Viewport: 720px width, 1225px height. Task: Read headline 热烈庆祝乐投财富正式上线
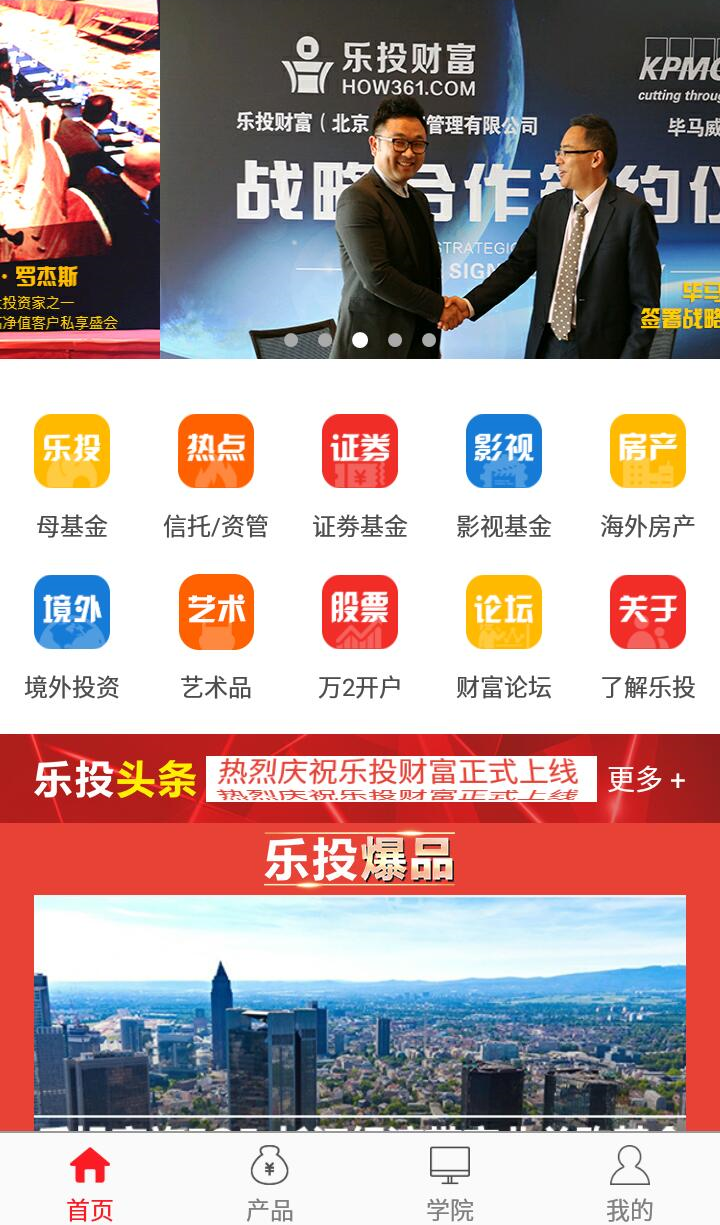400,778
